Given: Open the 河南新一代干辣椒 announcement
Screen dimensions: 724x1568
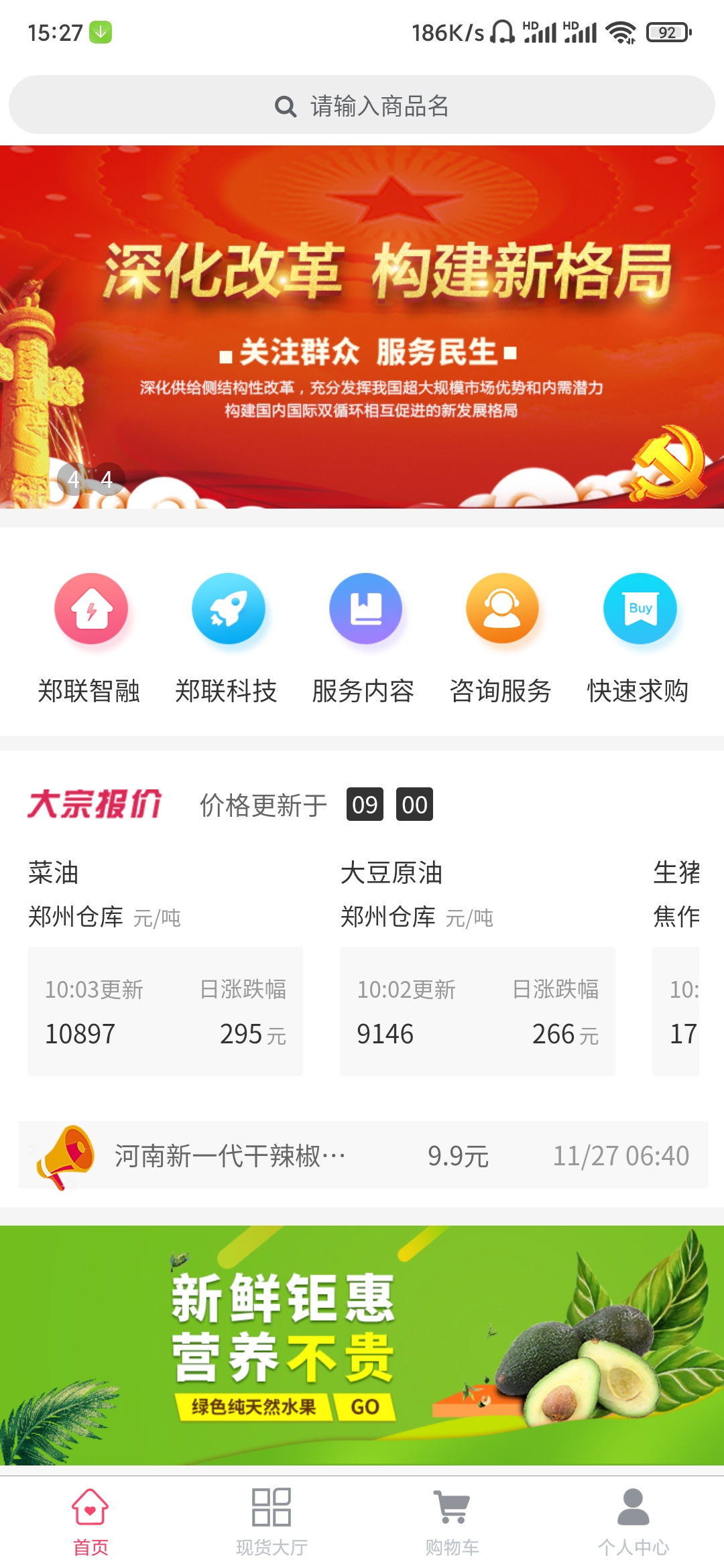Looking at the screenshot, I should (363, 1155).
